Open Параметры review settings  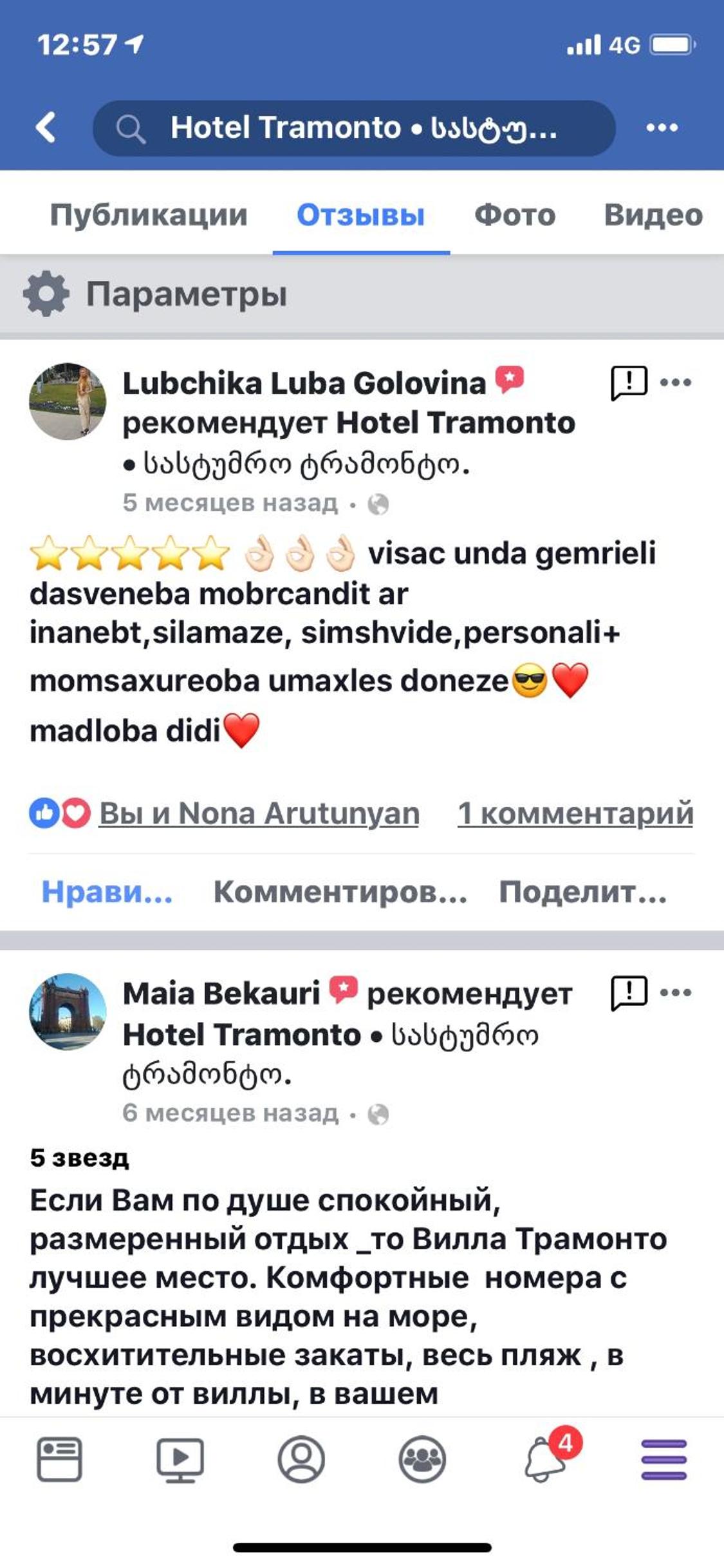coord(155,294)
